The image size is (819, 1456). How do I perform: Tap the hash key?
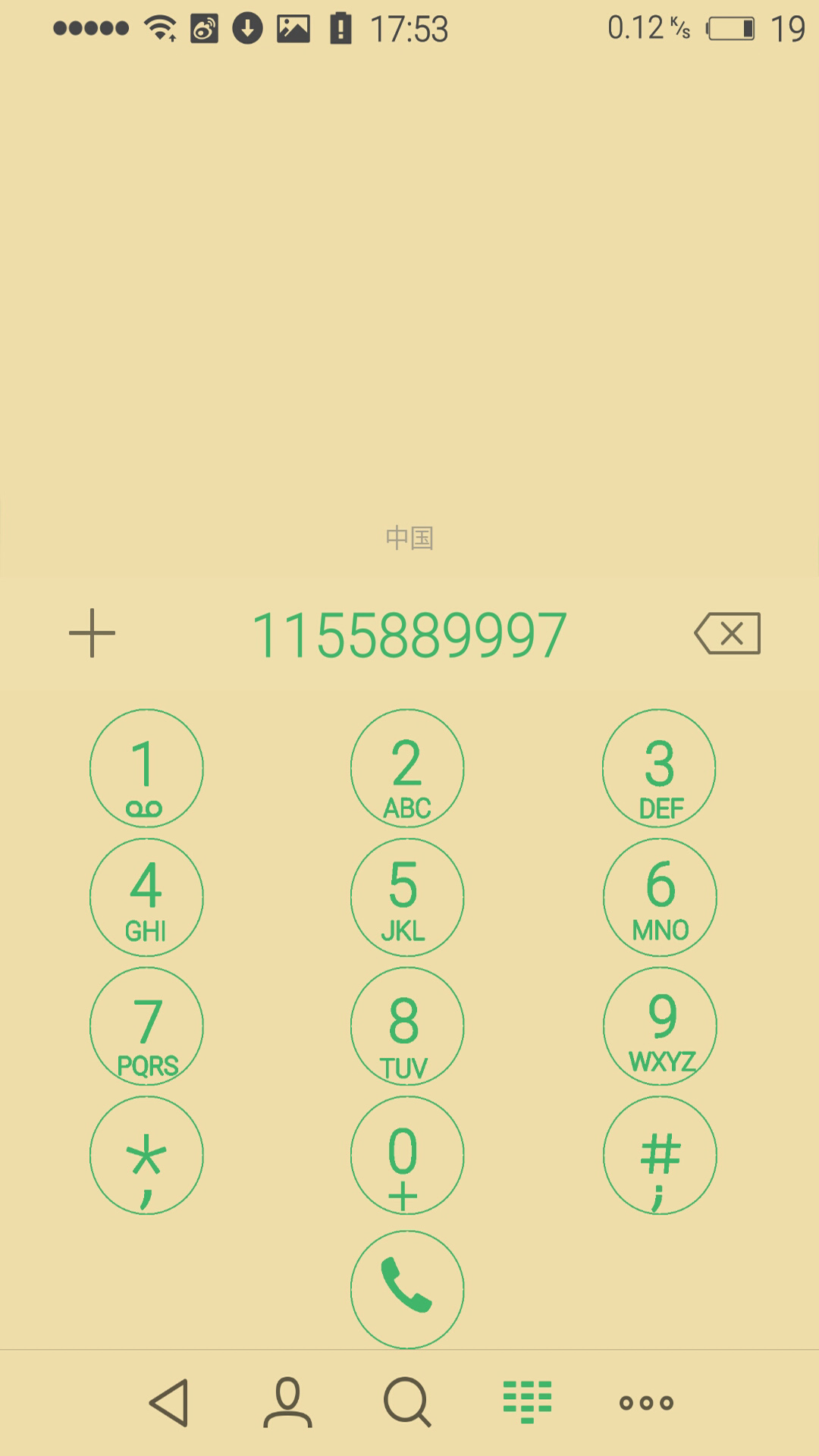point(660,1155)
